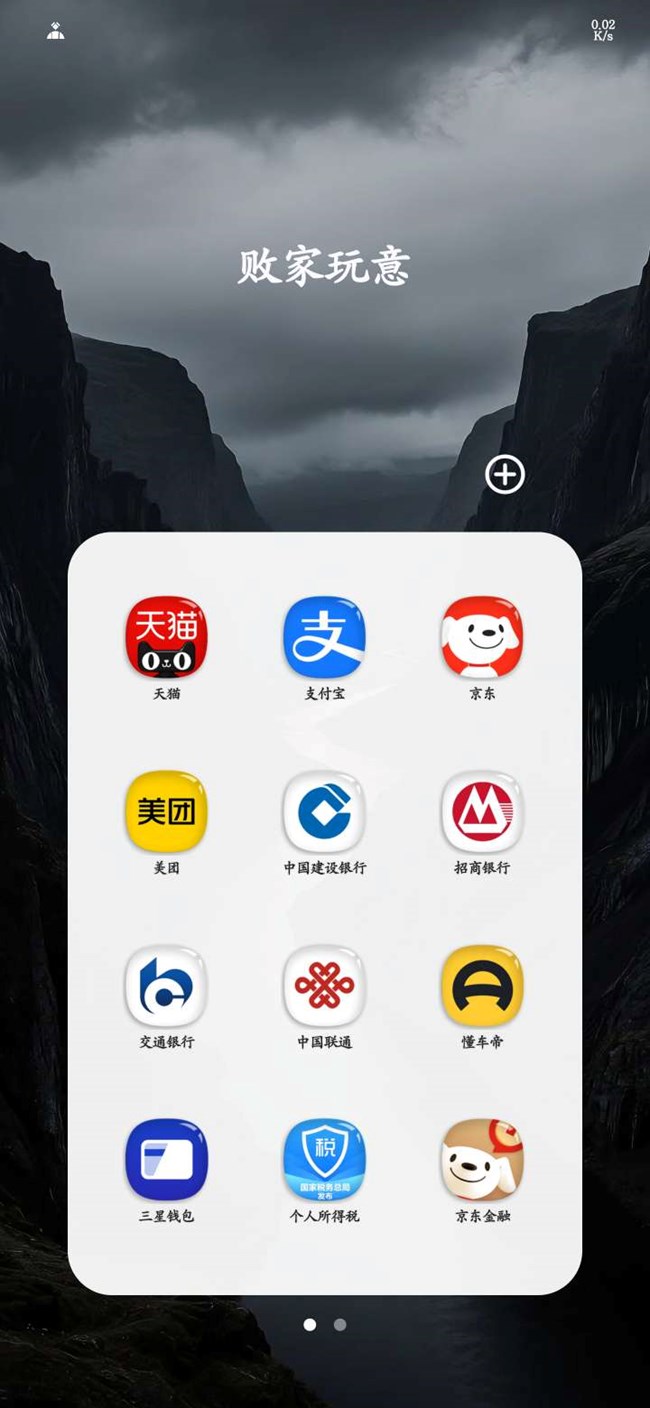Open the 天猫 app
The height and width of the screenshot is (1408, 650).
click(167, 638)
